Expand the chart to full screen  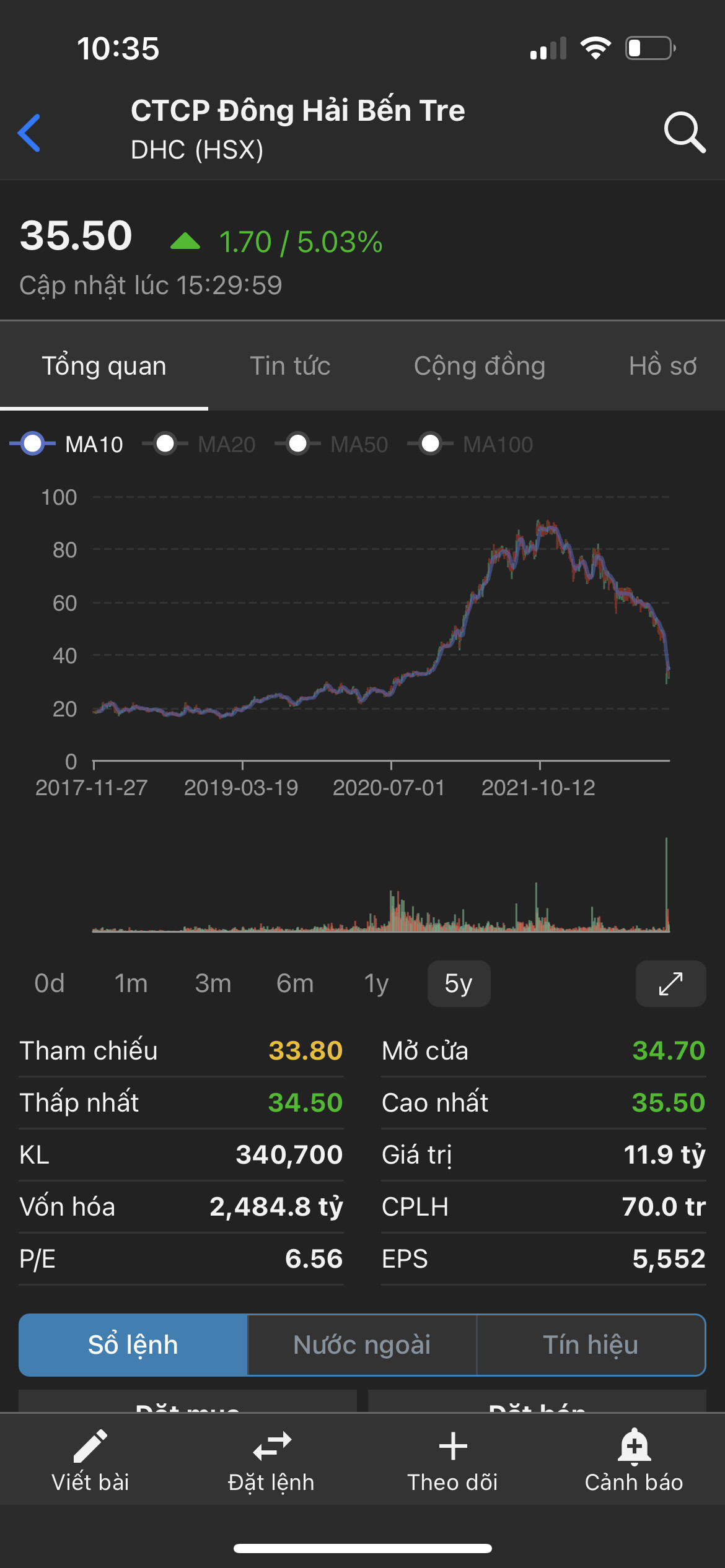pyautogui.click(x=670, y=983)
